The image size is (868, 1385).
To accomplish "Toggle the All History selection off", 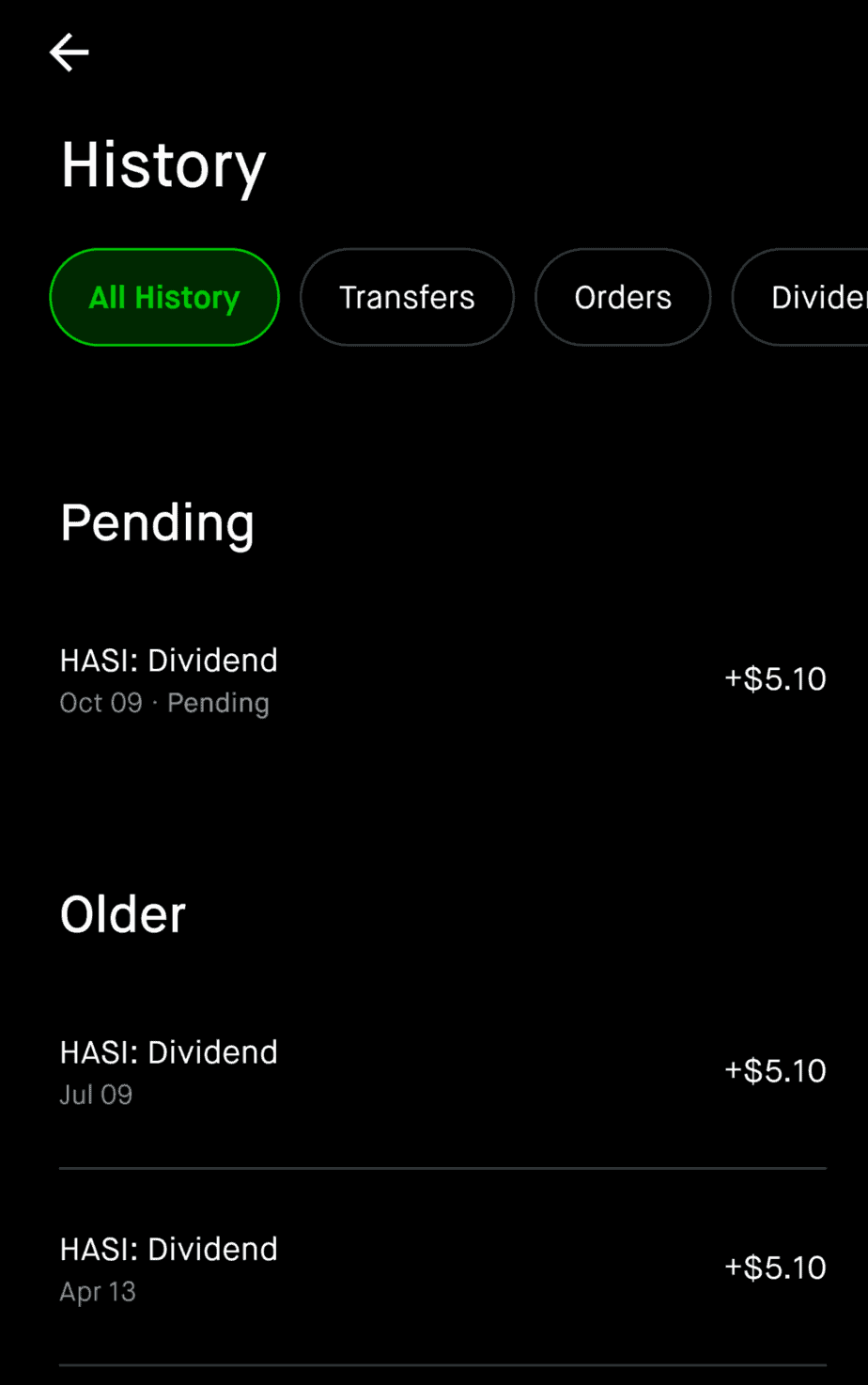I will (164, 297).
